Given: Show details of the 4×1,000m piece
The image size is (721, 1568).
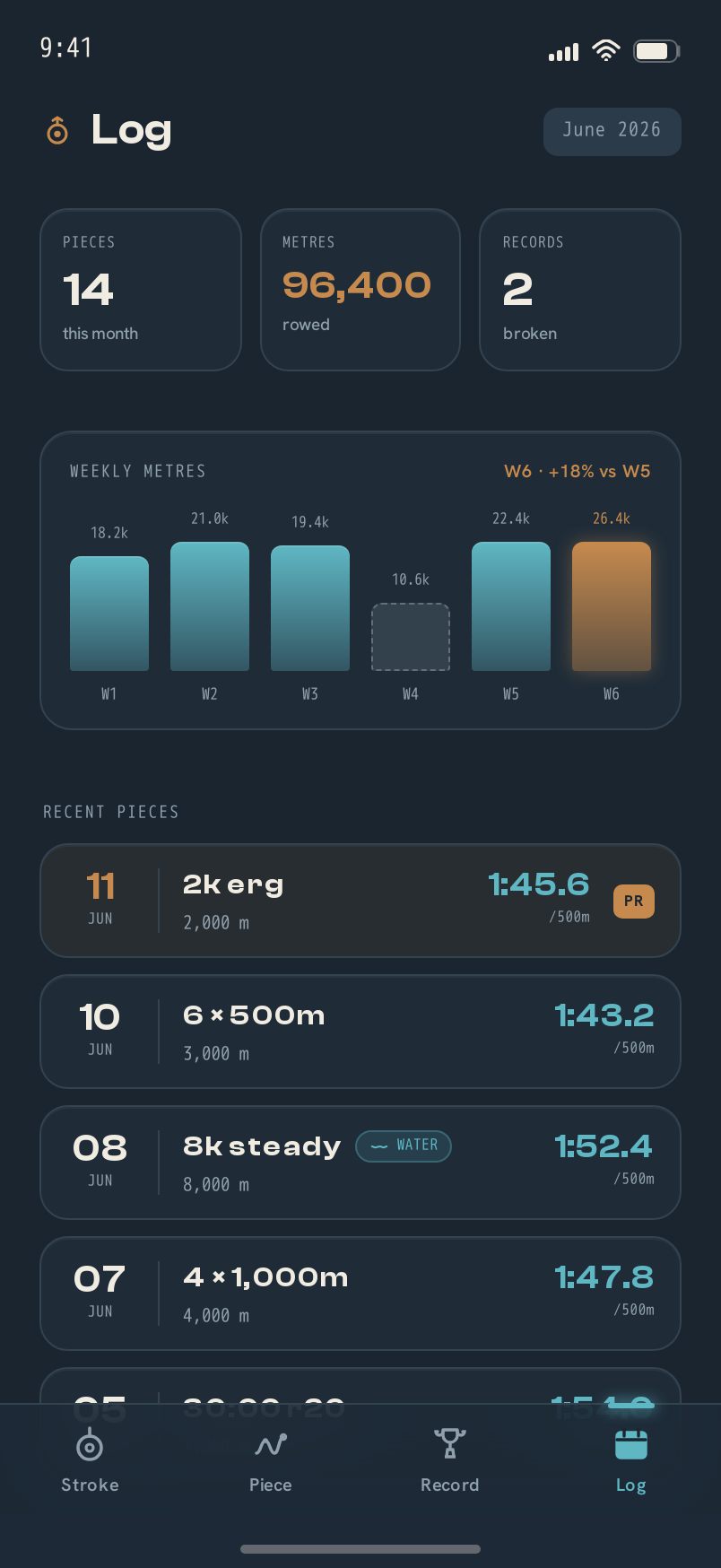Looking at the screenshot, I should pyautogui.click(x=360, y=1294).
